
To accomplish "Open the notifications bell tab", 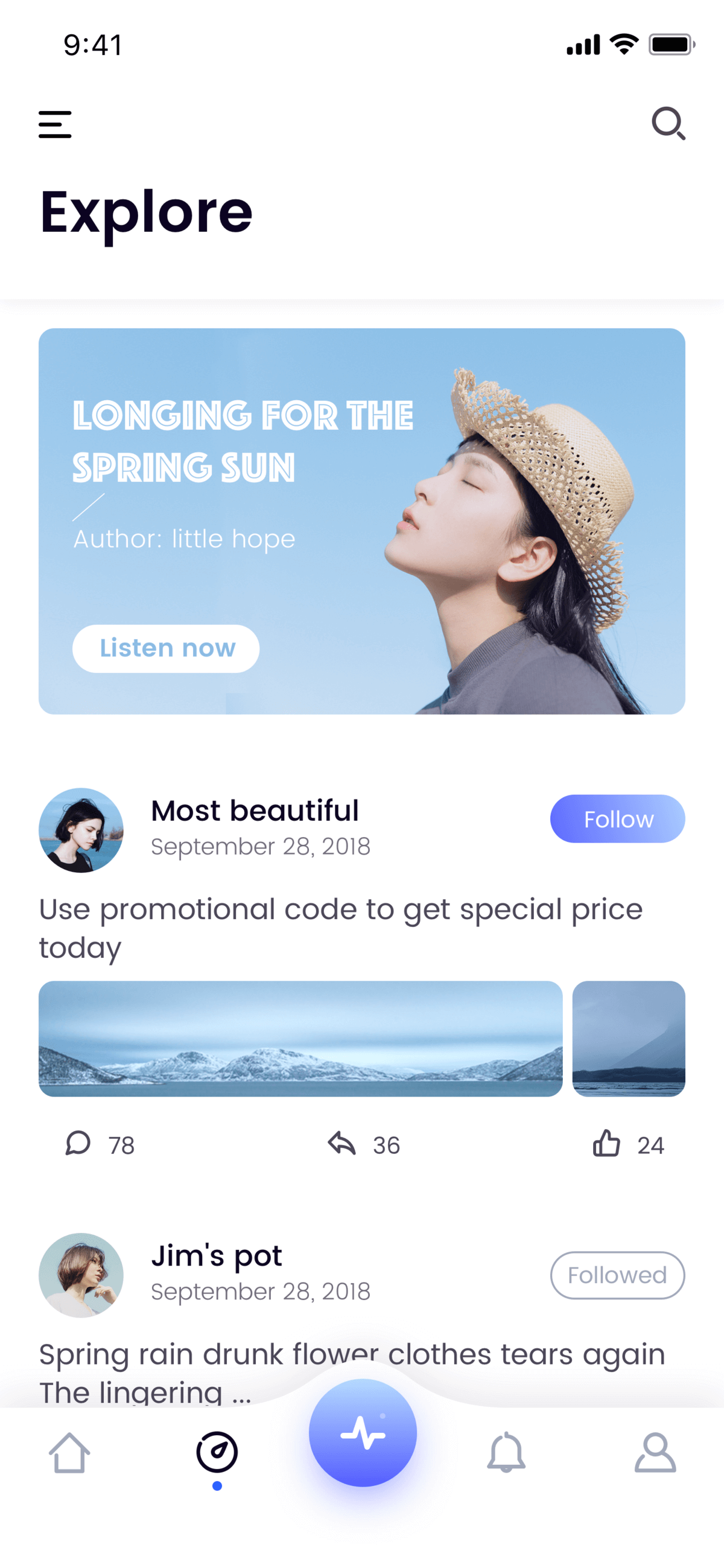I will (506, 1453).
